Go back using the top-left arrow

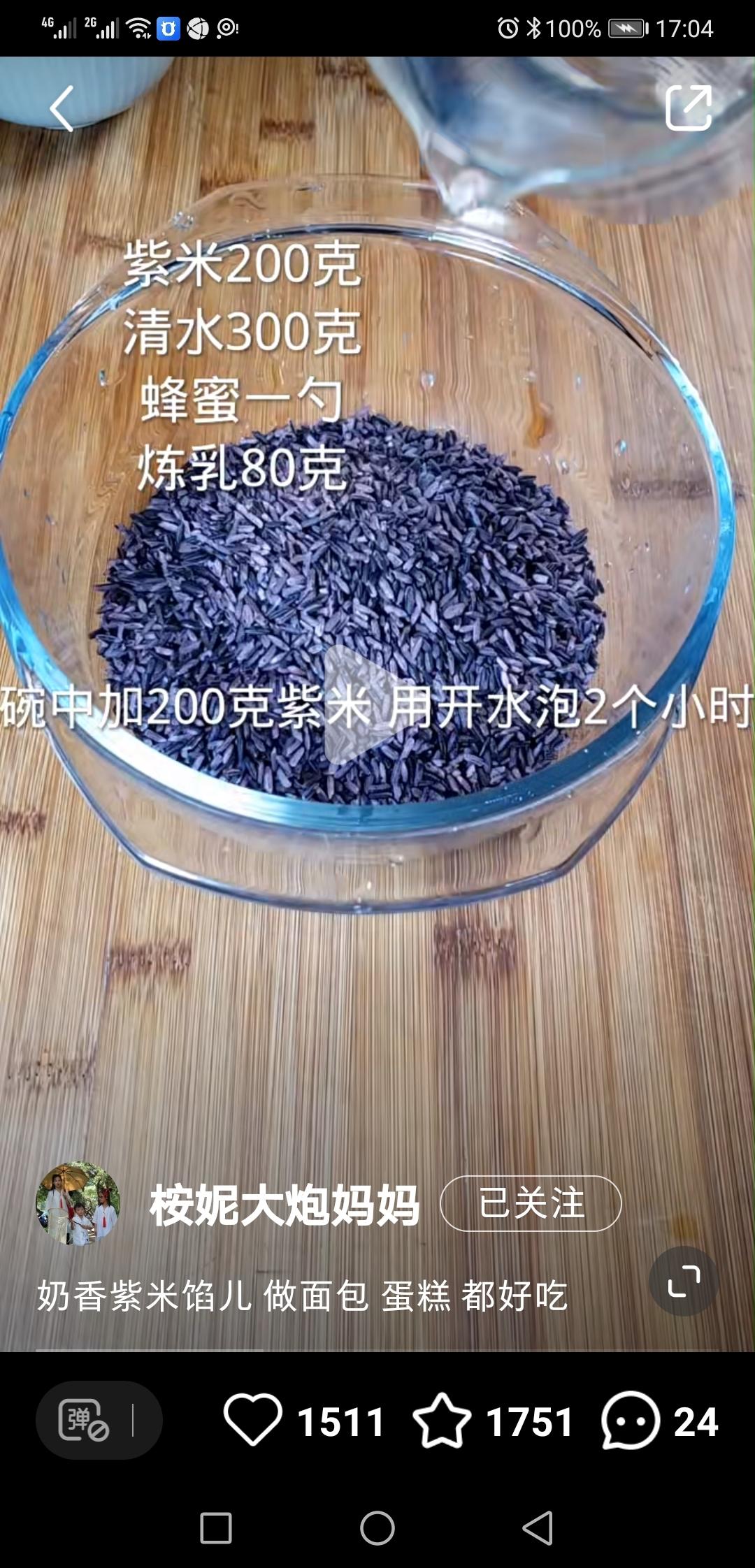pyautogui.click(x=62, y=109)
